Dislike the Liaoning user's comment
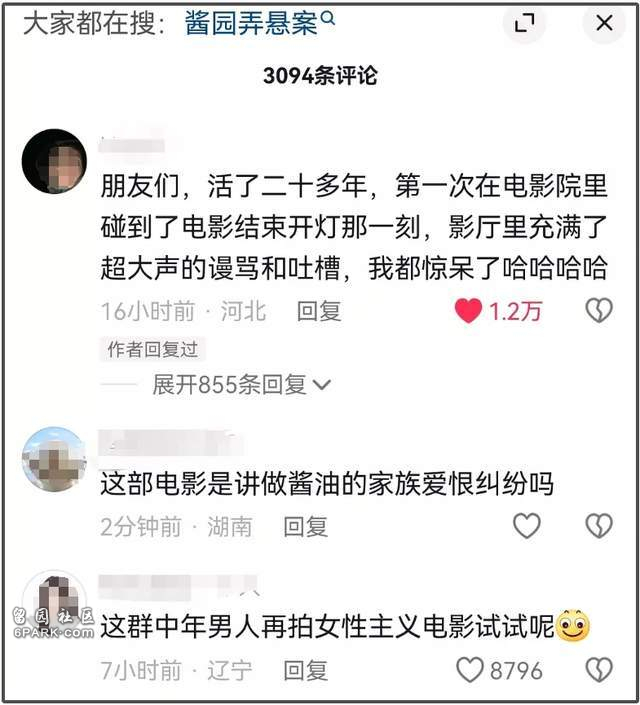The width and height of the screenshot is (640, 705). 598,669
